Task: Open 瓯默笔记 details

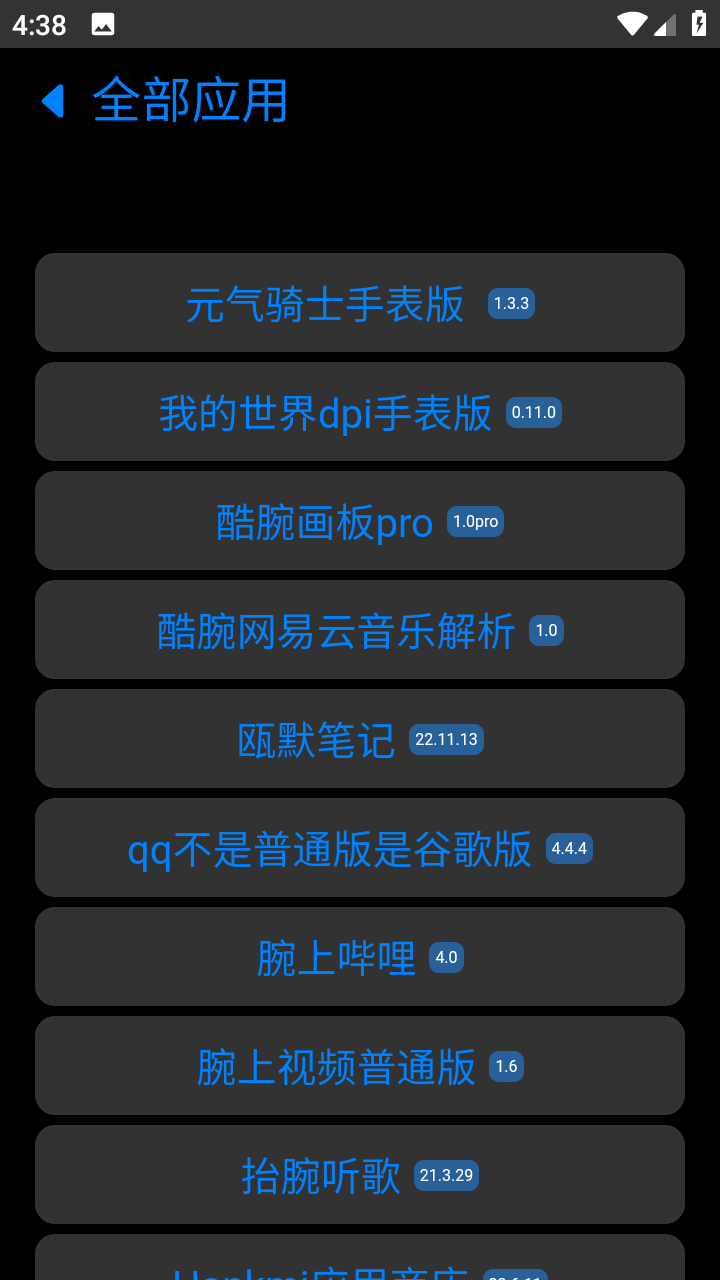Action: [x=360, y=739]
